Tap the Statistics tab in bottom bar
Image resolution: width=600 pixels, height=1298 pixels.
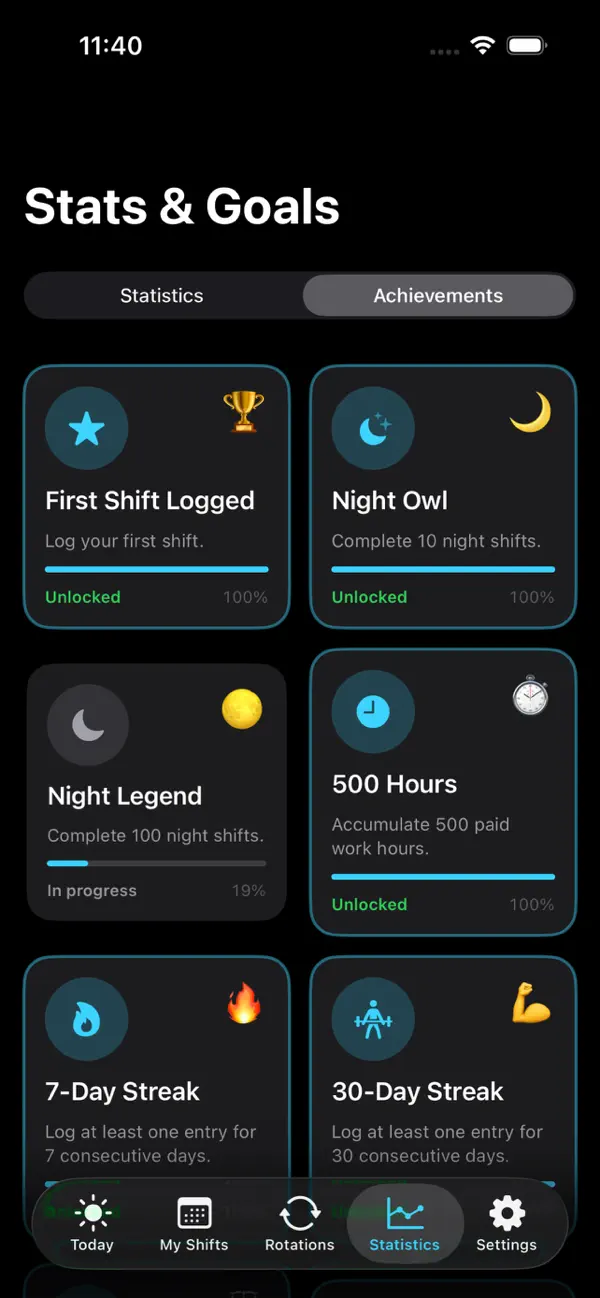pos(405,1224)
